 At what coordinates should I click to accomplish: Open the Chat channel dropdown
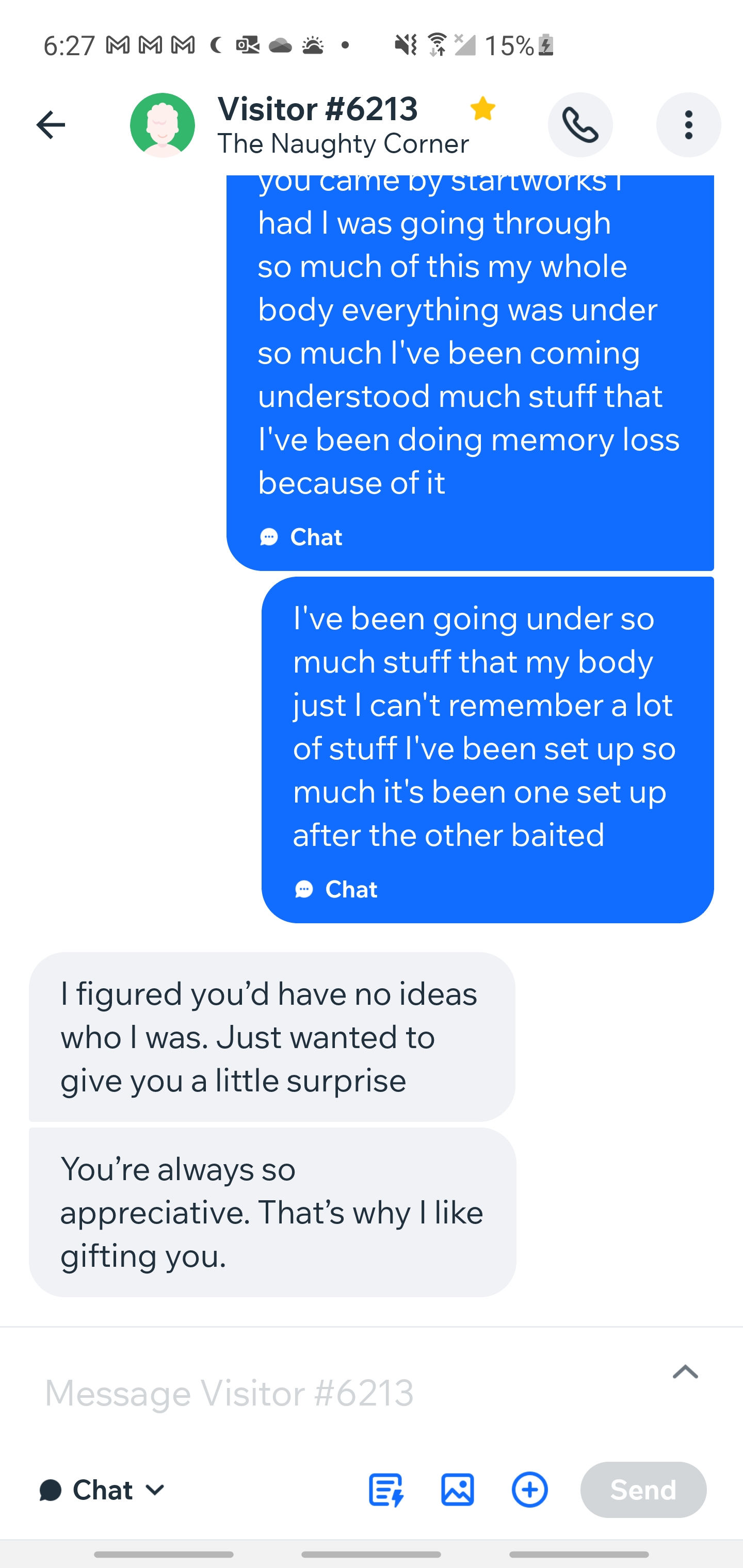102,1490
